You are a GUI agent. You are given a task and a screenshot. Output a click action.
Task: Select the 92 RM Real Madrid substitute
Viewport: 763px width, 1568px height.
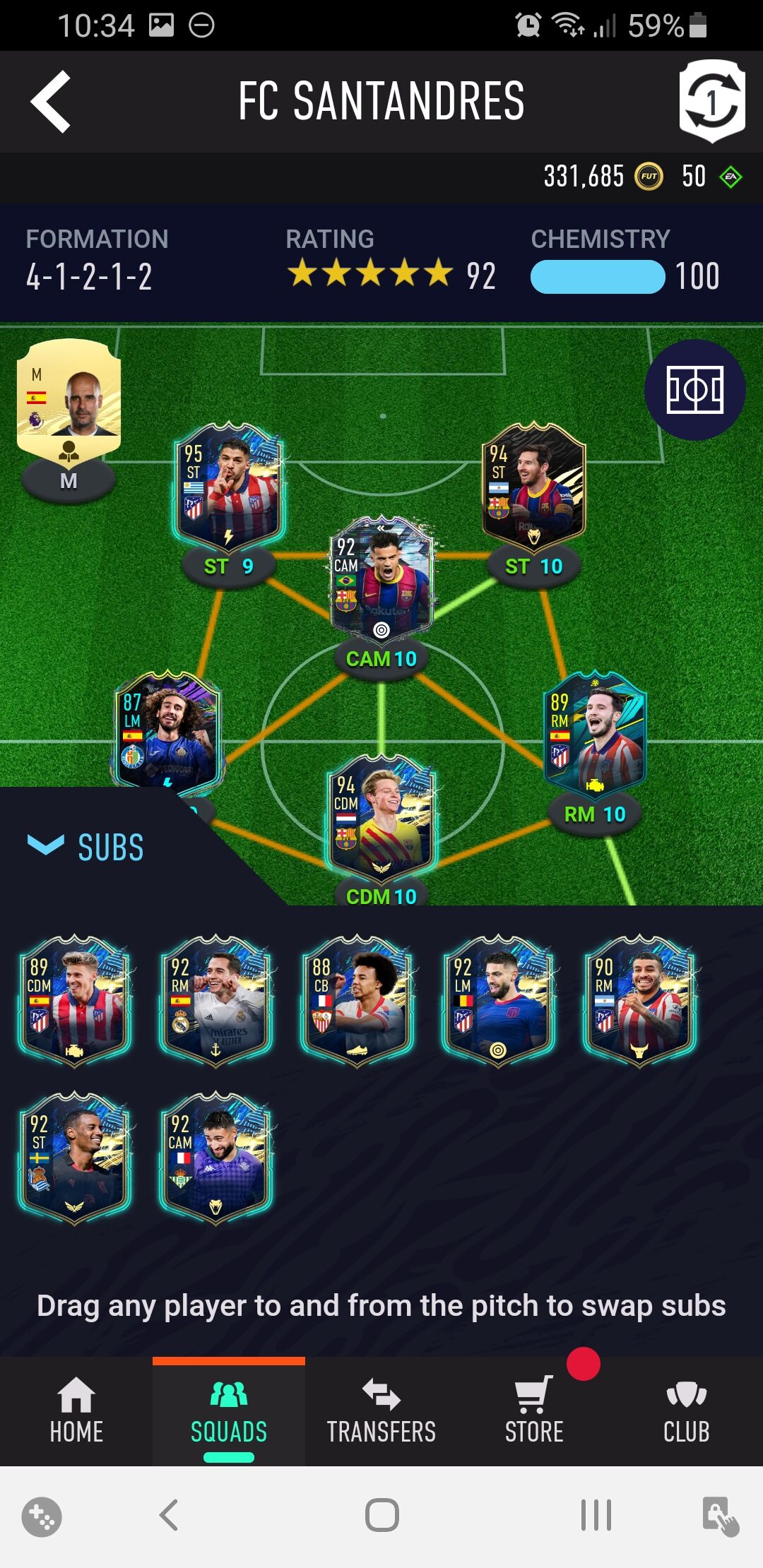pos(215,1000)
